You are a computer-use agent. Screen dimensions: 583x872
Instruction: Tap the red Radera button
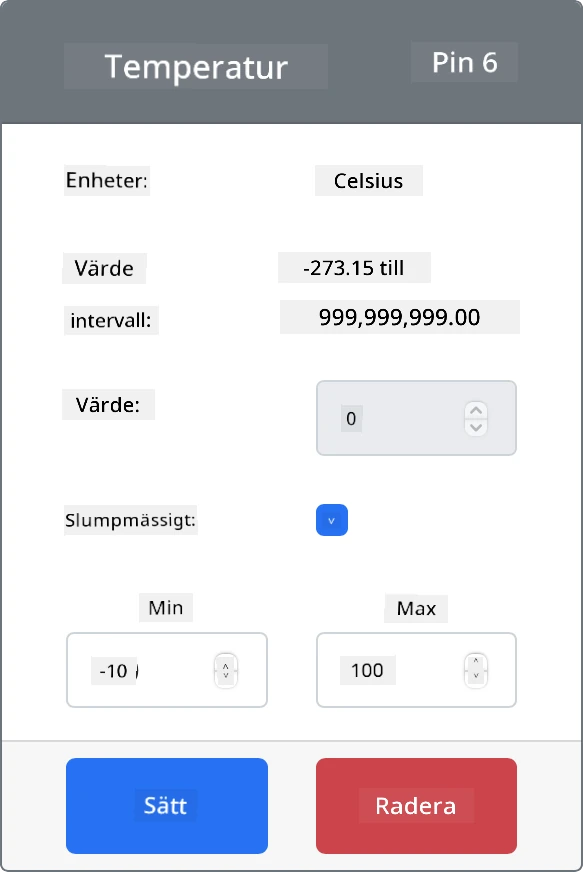(x=416, y=805)
